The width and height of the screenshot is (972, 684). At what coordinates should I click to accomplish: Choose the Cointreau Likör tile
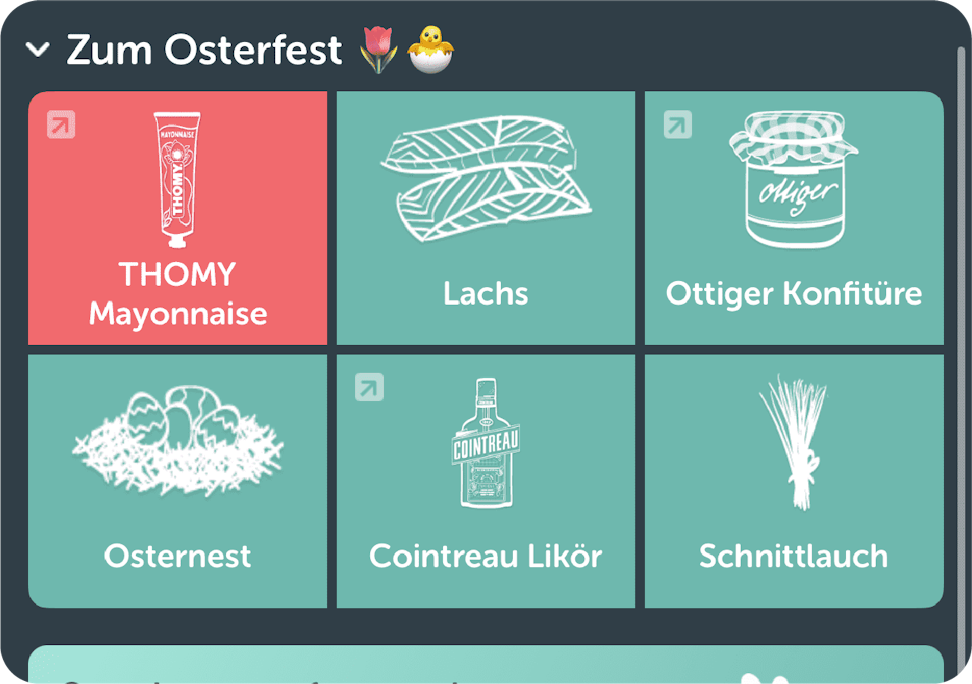(485, 481)
